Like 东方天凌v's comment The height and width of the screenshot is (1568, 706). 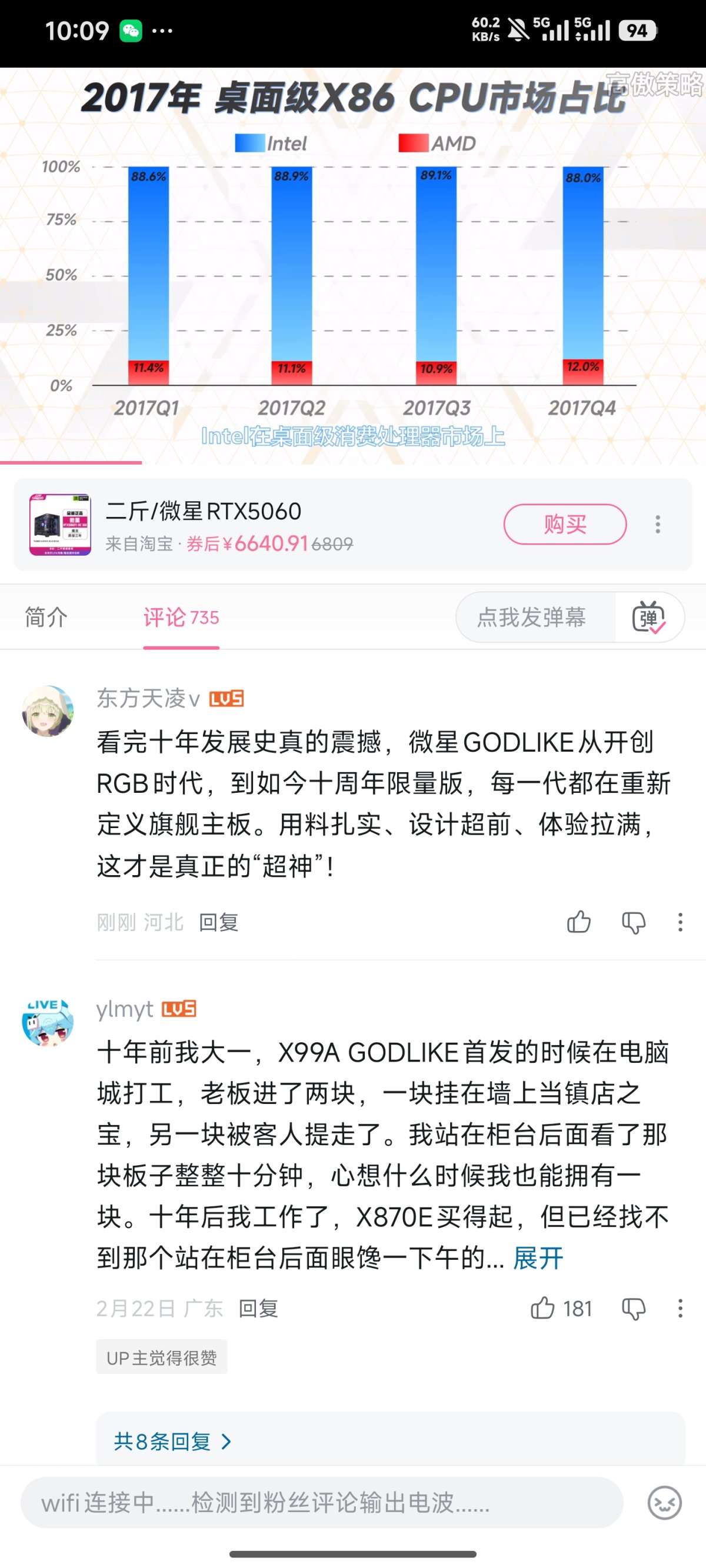pos(578,922)
